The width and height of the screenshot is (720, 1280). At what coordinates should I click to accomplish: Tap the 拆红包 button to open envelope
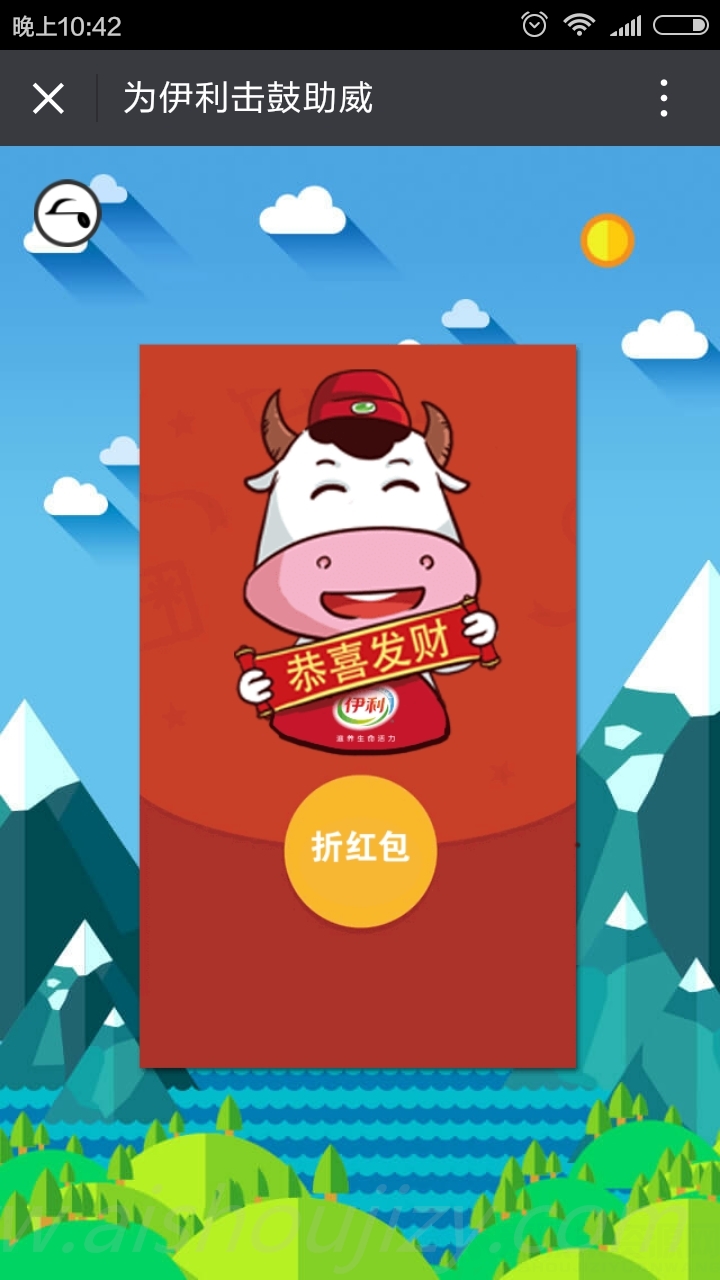click(360, 851)
